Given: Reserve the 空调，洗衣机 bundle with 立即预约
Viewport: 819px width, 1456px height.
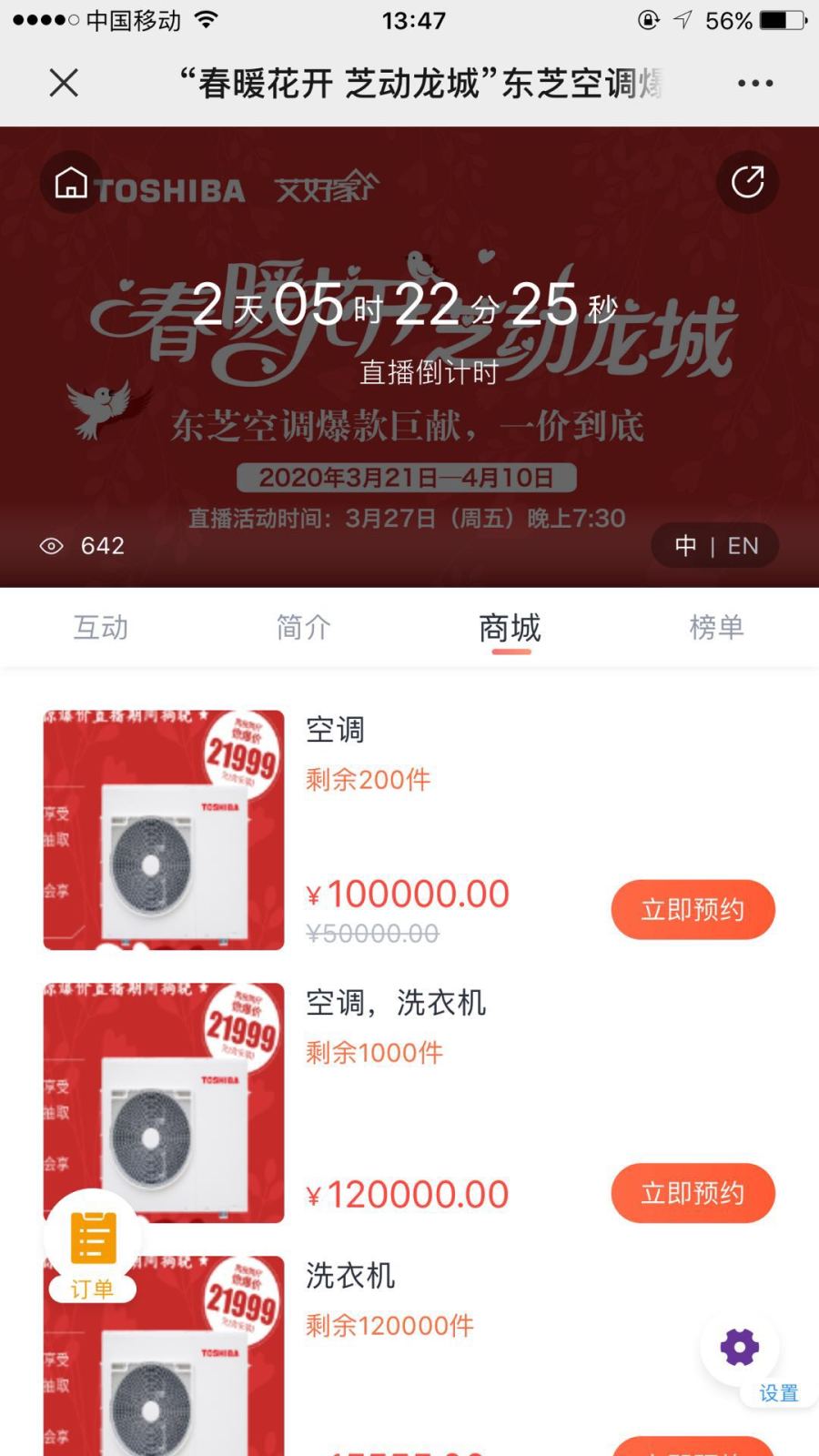Looking at the screenshot, I should (x=693, y=1193).
